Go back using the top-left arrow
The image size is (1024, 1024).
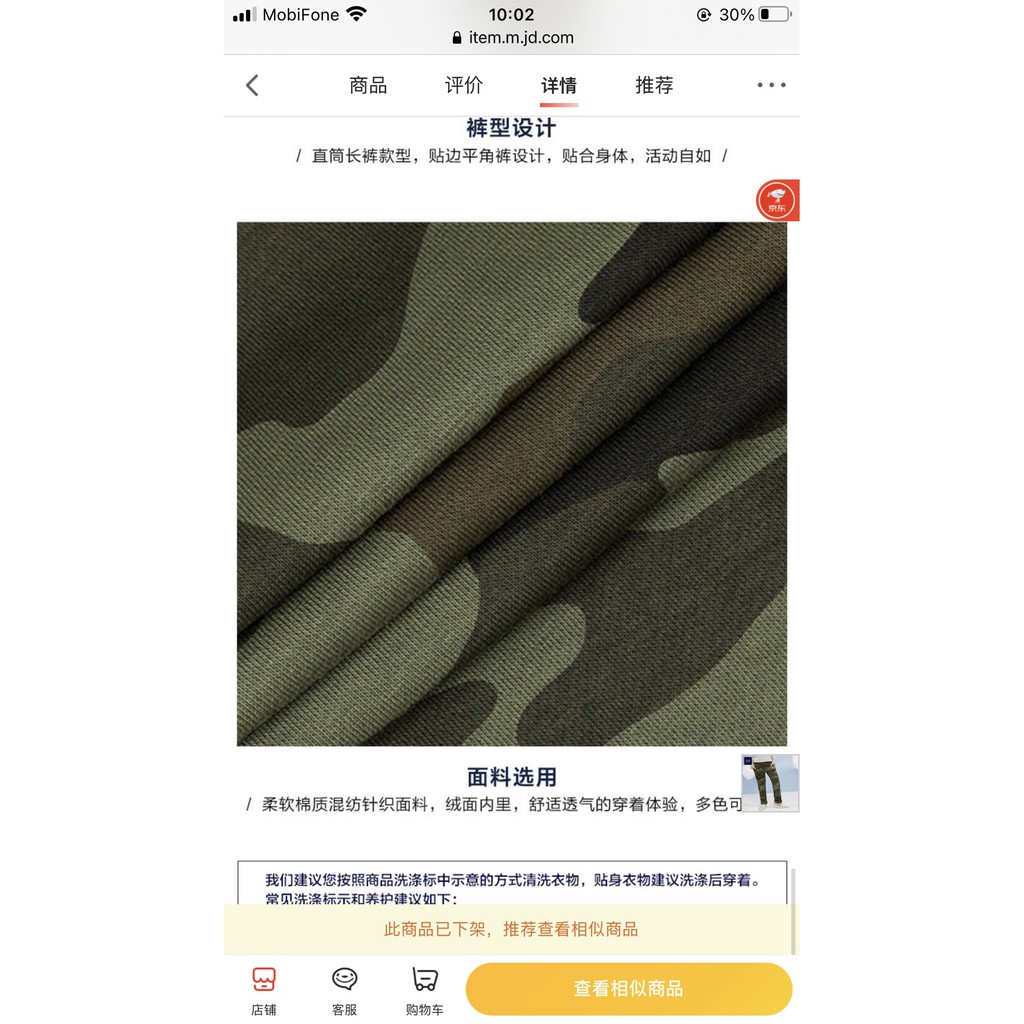252,86
